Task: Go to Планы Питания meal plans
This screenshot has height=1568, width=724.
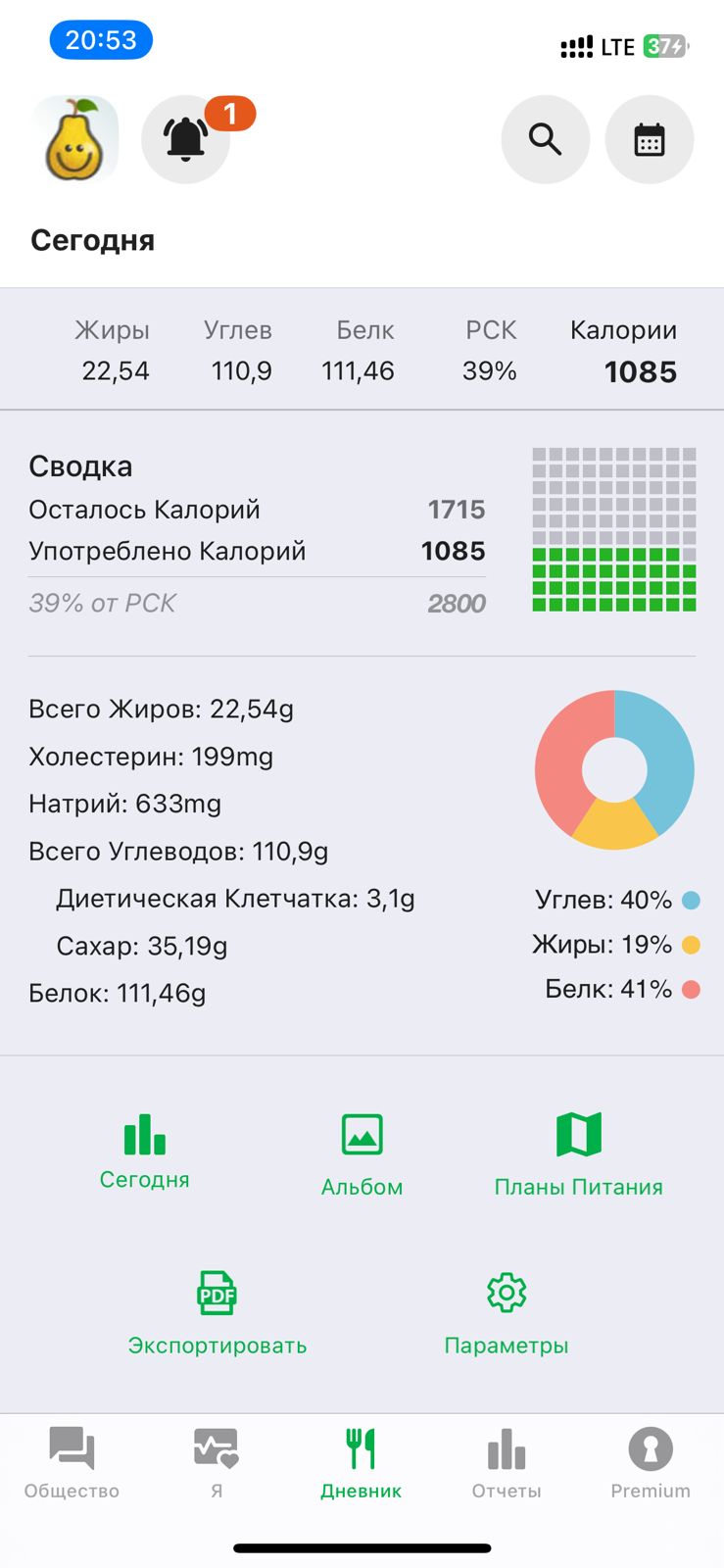Action: (x=579, y=1154)
